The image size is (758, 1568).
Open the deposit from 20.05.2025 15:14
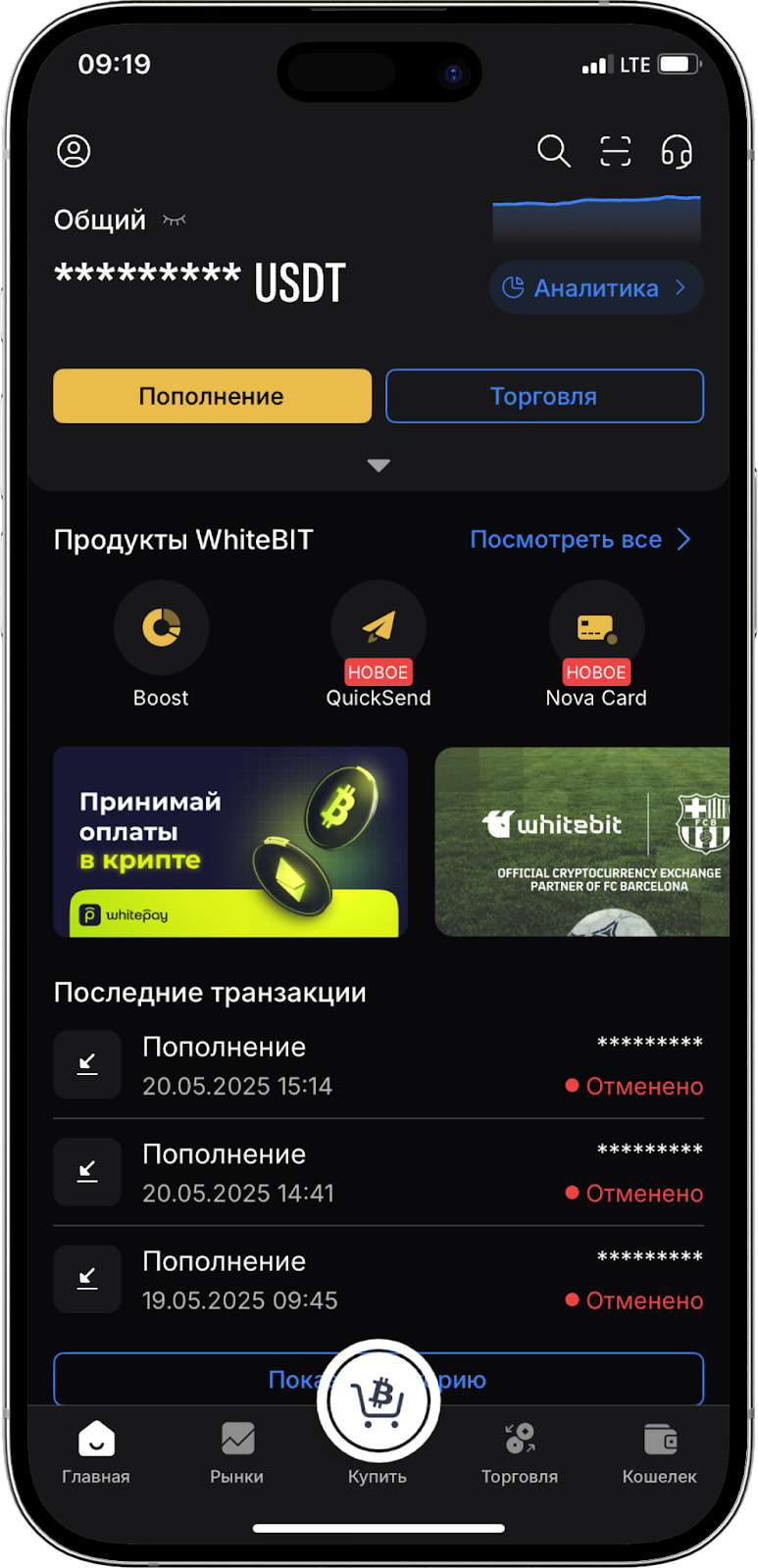pos(379,1065)
